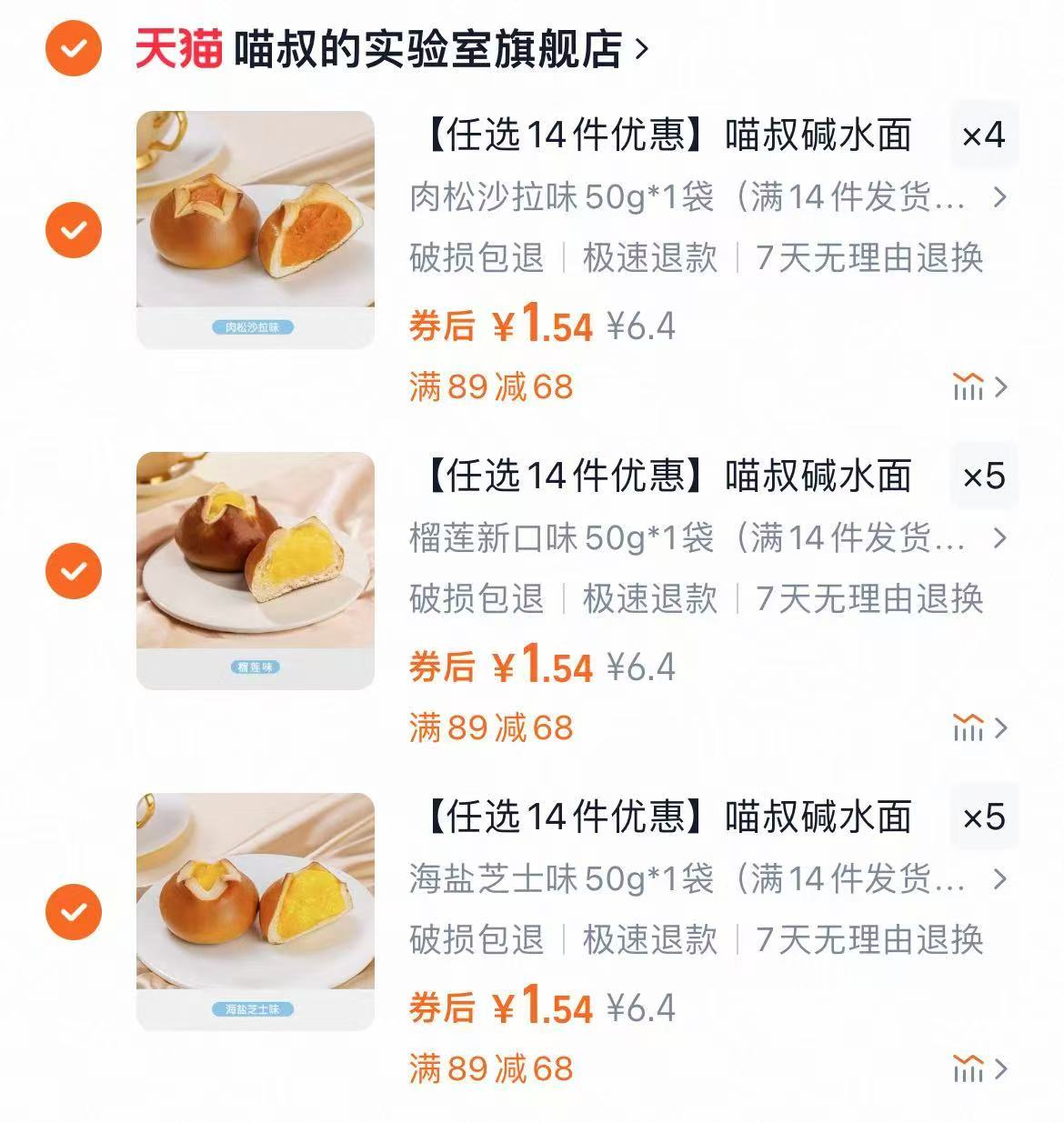
Task: View 满89减68 discount details for 肉松沙拉味
Action: [x=980, y=387]
